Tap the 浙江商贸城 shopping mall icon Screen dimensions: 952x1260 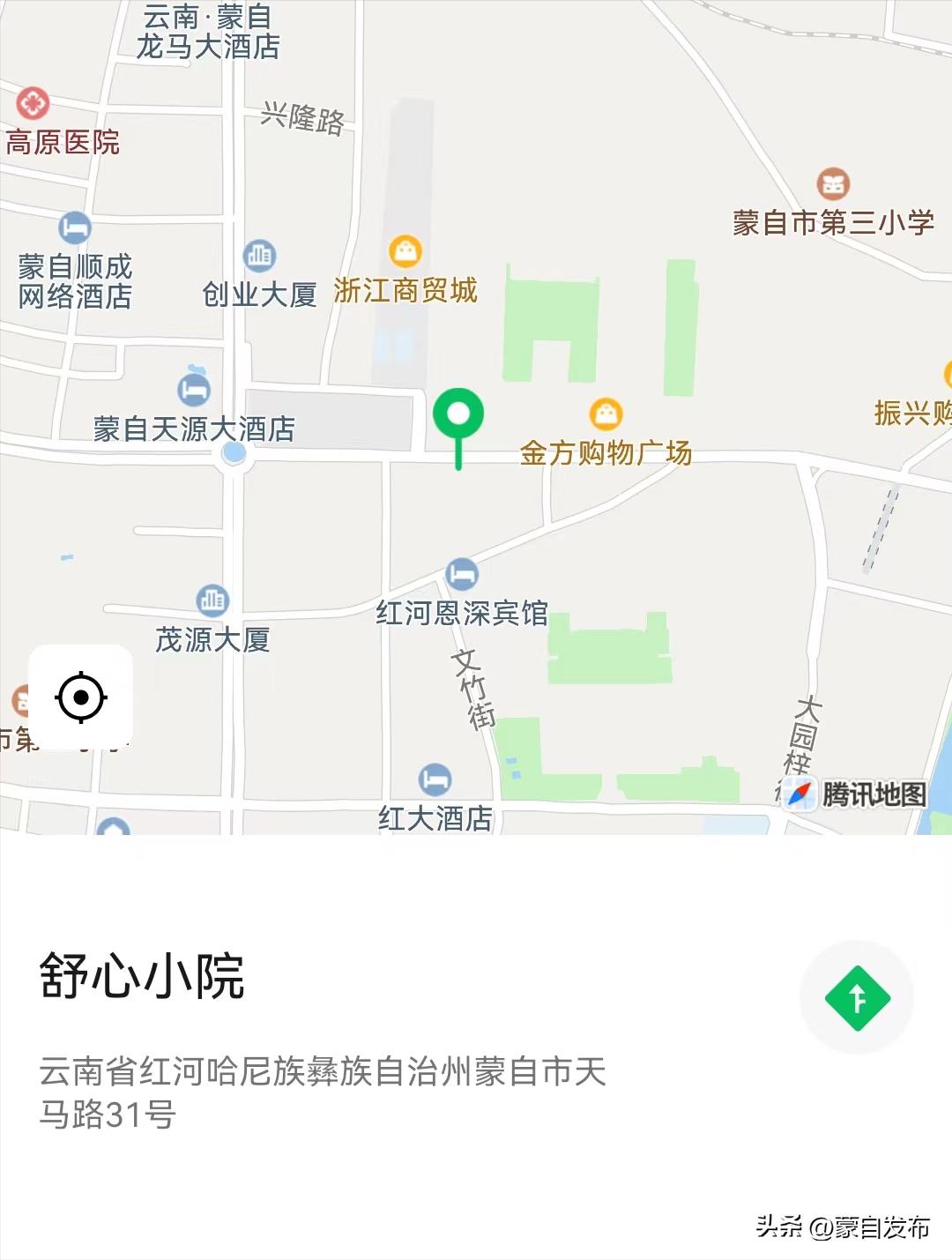tap(404, 250)
